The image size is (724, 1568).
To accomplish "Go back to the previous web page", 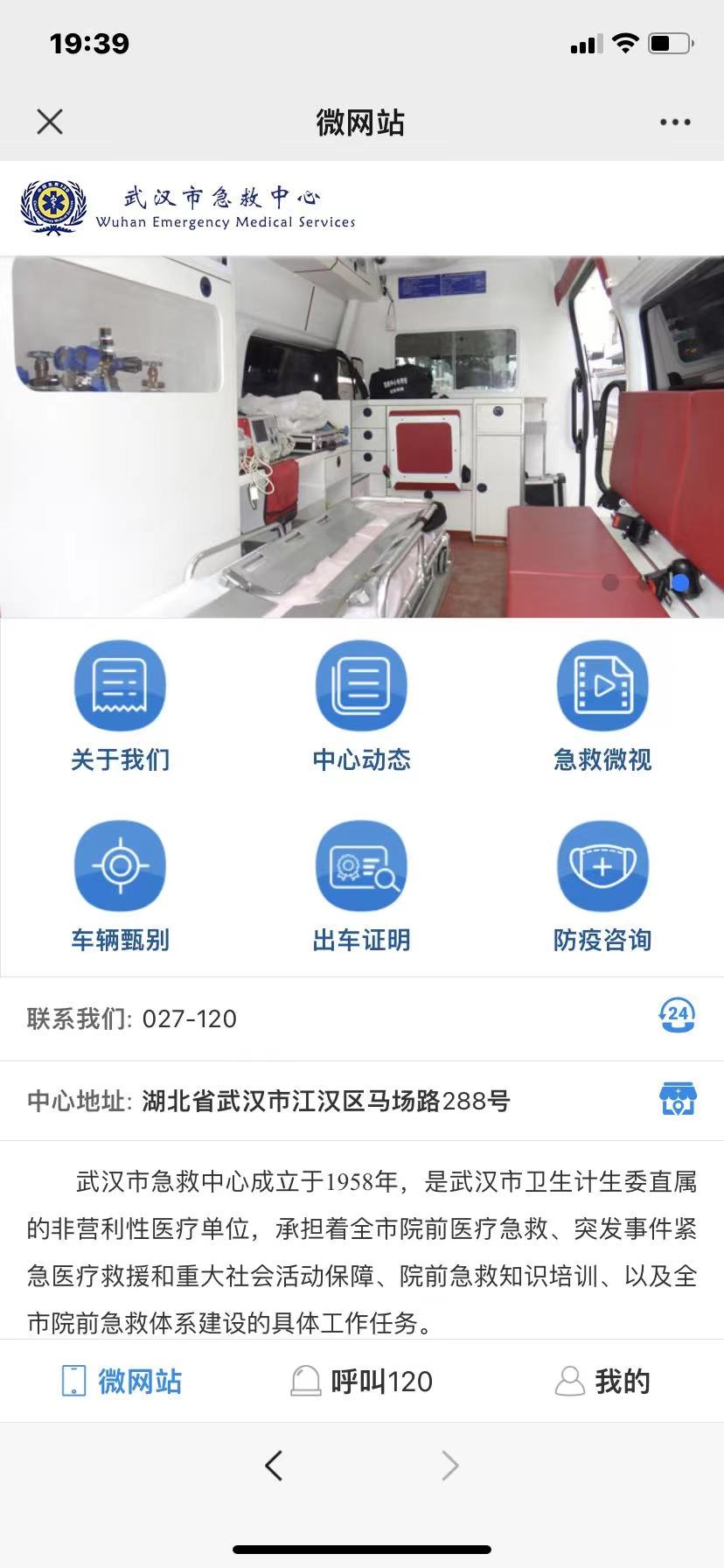I will 274,1465.
